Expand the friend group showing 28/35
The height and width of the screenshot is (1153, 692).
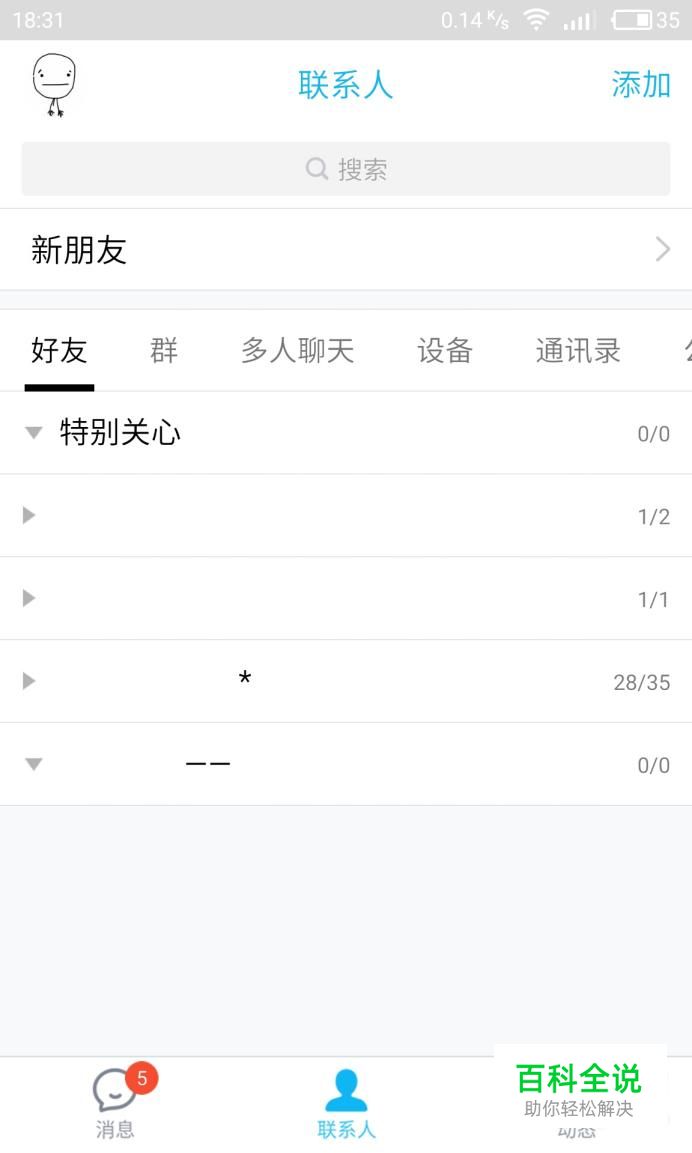click(x=346, y=682)
